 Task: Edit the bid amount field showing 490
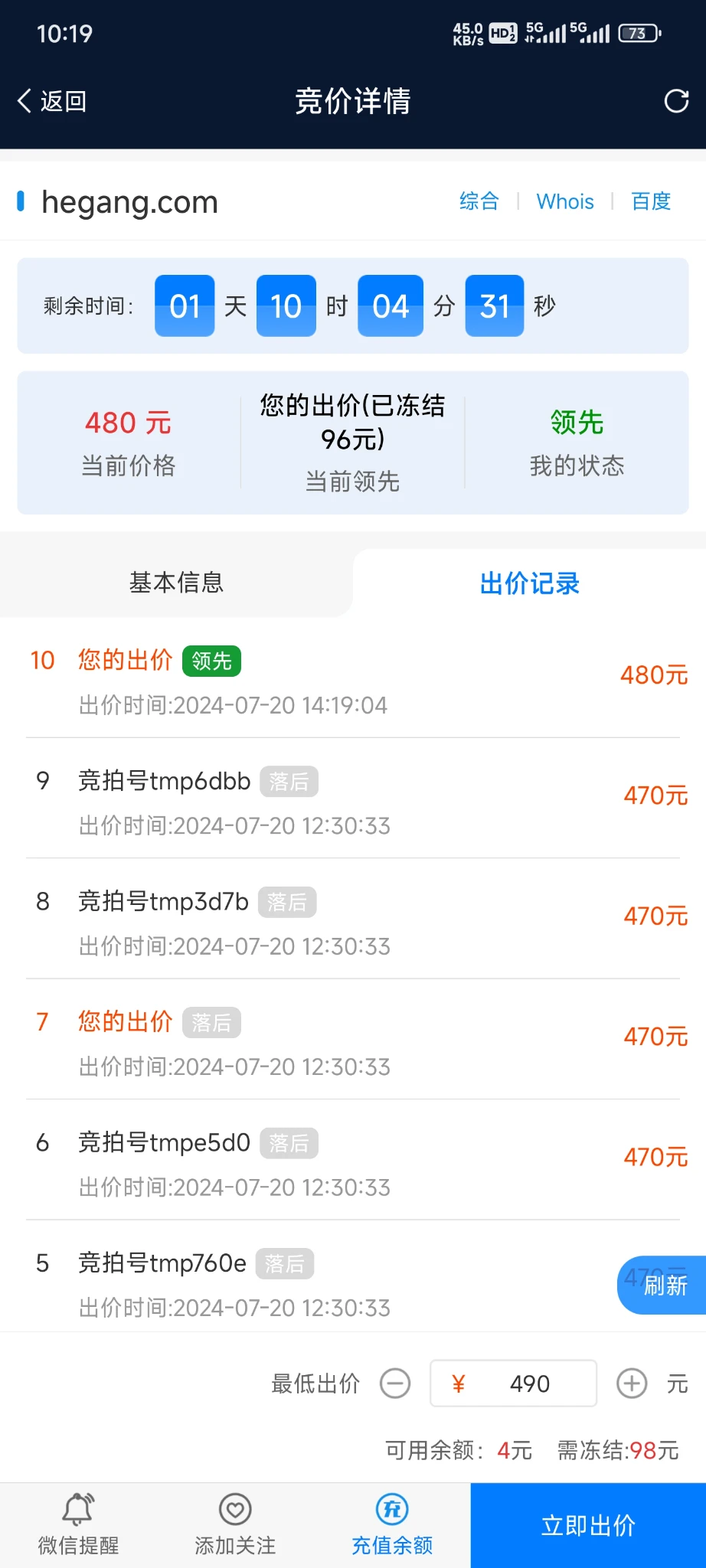pyautogui.click(x=528, y=1383)
